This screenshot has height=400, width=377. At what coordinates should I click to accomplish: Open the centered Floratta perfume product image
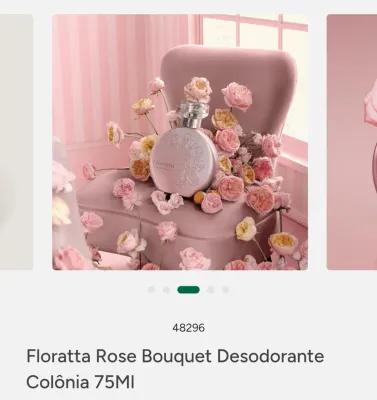coord(180,142)
